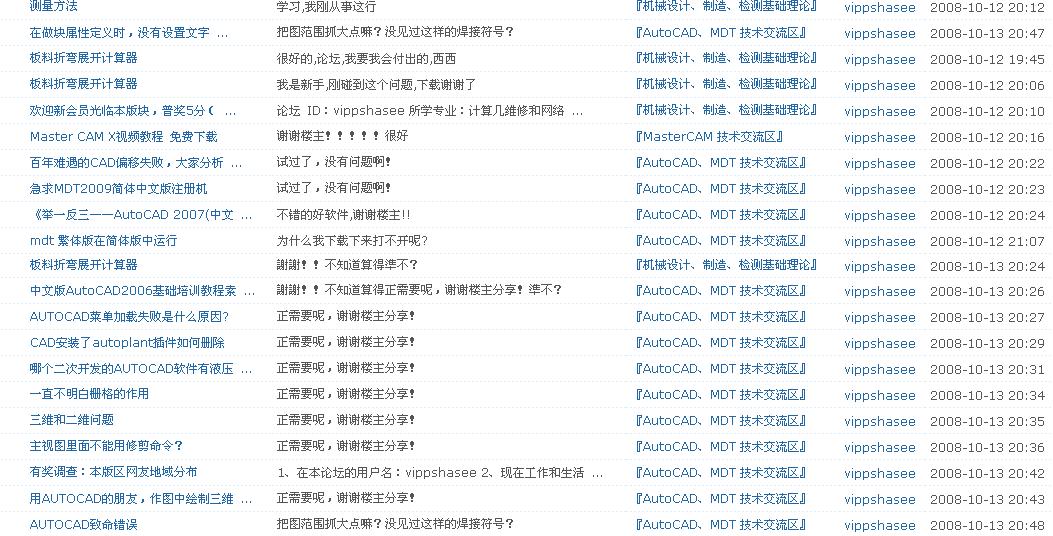Open 中文版AutoCAD2006基础培训教程 thread
Image resolution: width=1053 pixels, height=536 pixels.
133,291
